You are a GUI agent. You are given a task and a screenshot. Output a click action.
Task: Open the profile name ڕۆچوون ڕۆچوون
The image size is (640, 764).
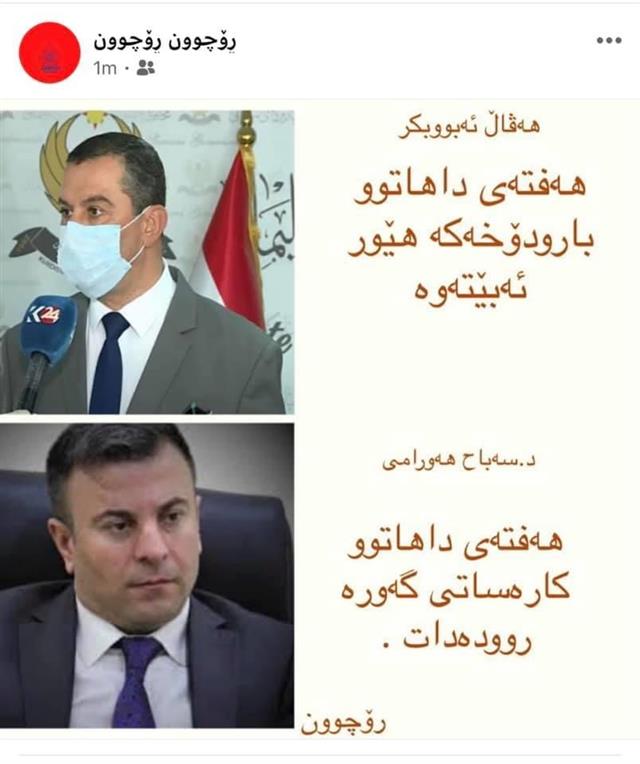[165, 41]
